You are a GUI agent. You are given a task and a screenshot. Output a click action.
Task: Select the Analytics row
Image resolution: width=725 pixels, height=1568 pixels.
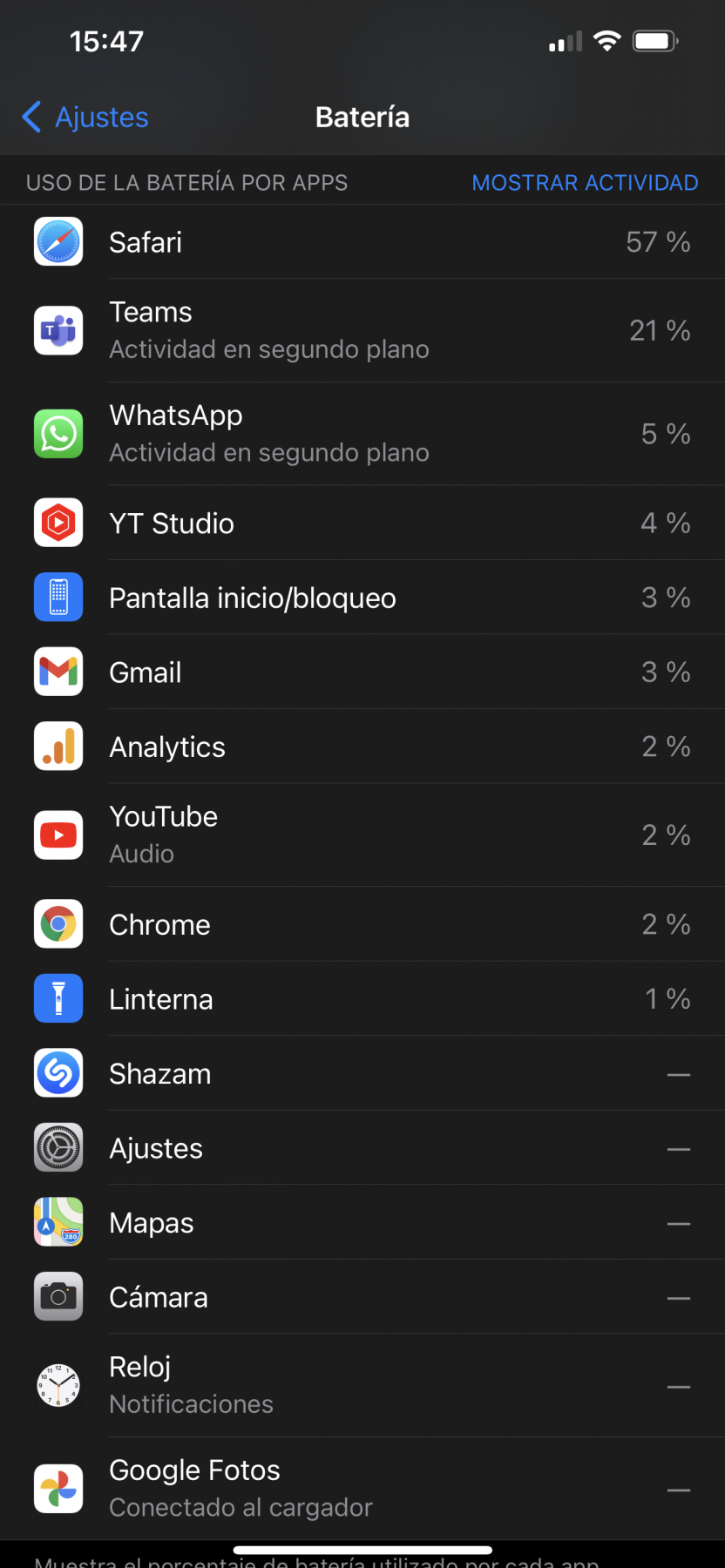(362, 747)
